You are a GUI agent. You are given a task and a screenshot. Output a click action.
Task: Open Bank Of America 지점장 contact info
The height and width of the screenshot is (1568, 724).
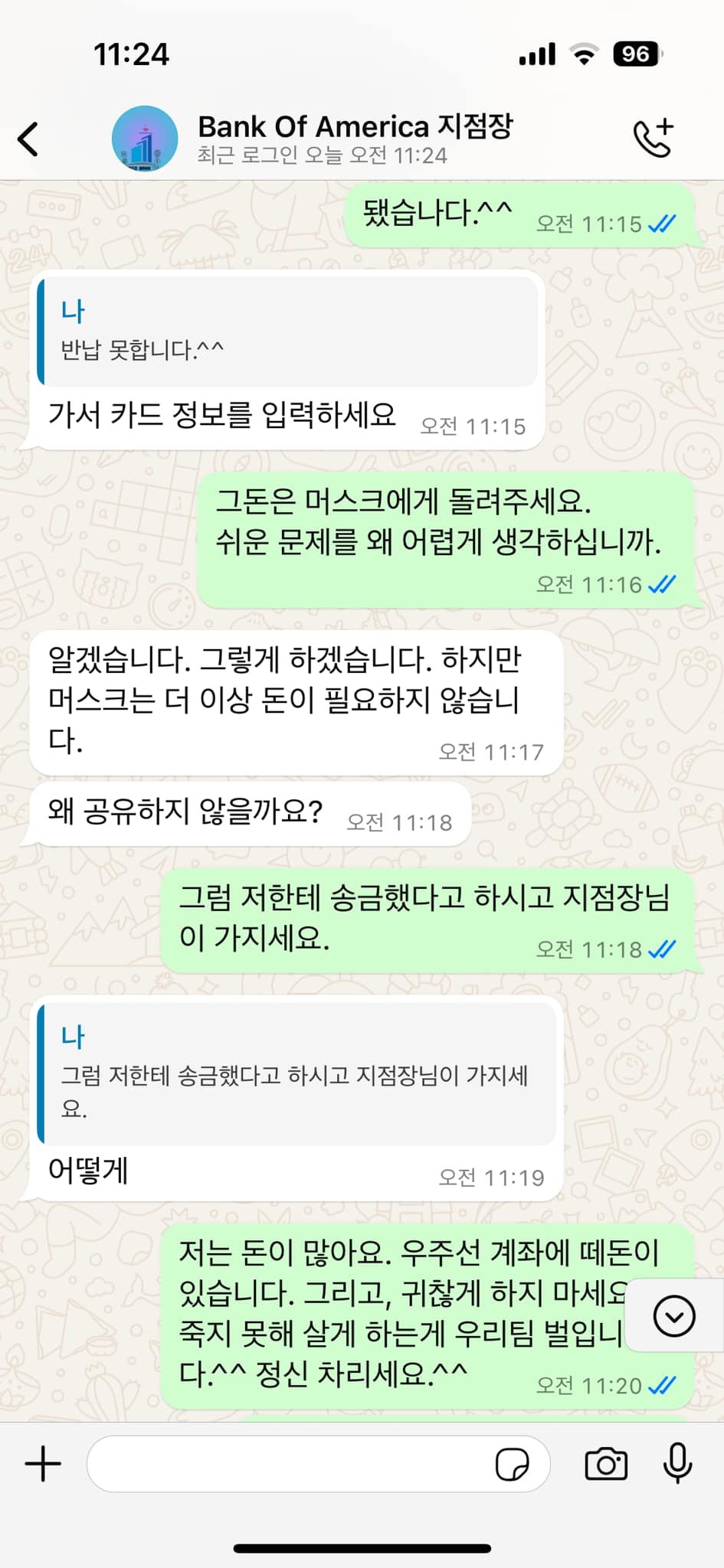(355, 139)
